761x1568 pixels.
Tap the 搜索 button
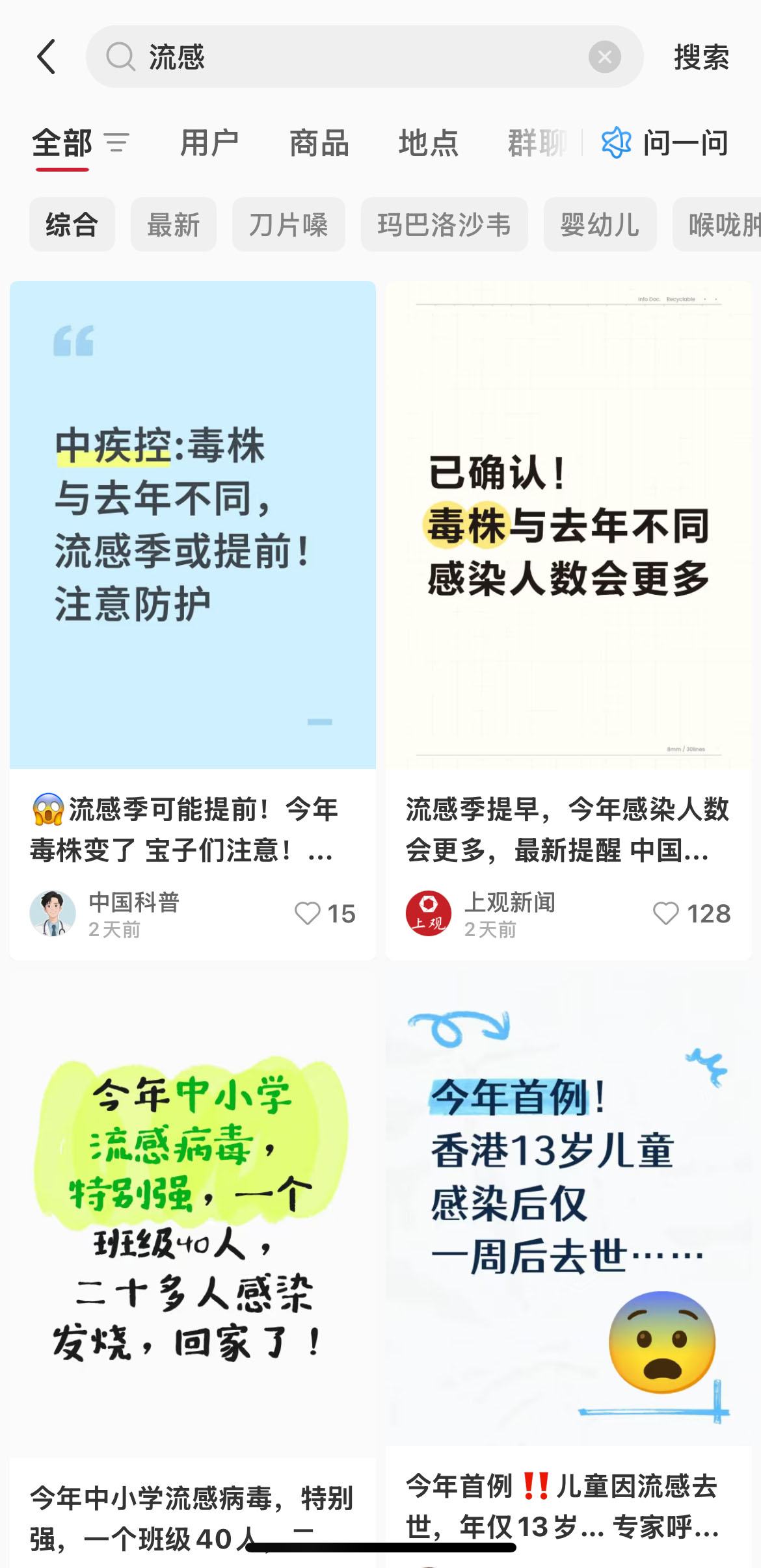(701, 57)
